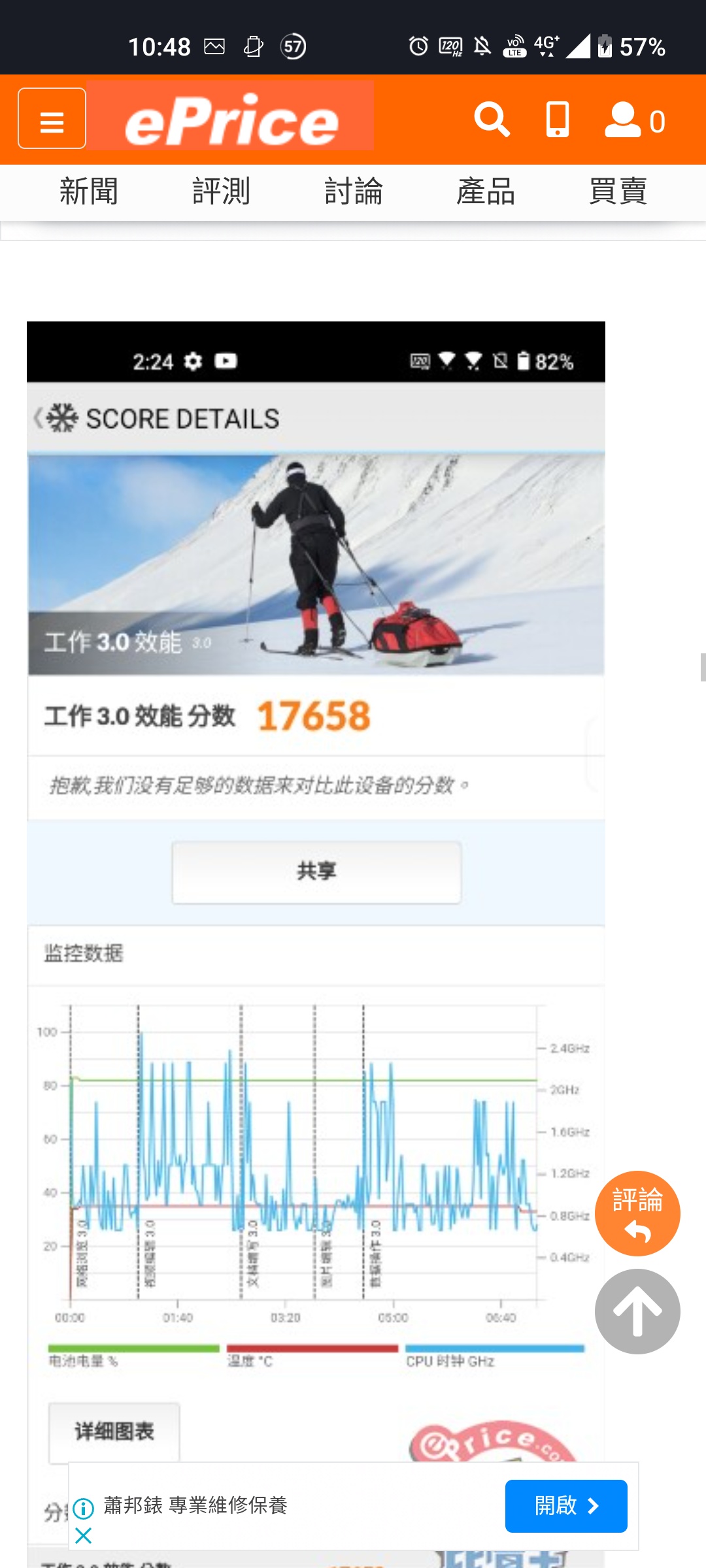Tap the 評論 floating button
706x1568 pixels.
click(x=637, y=1213)
